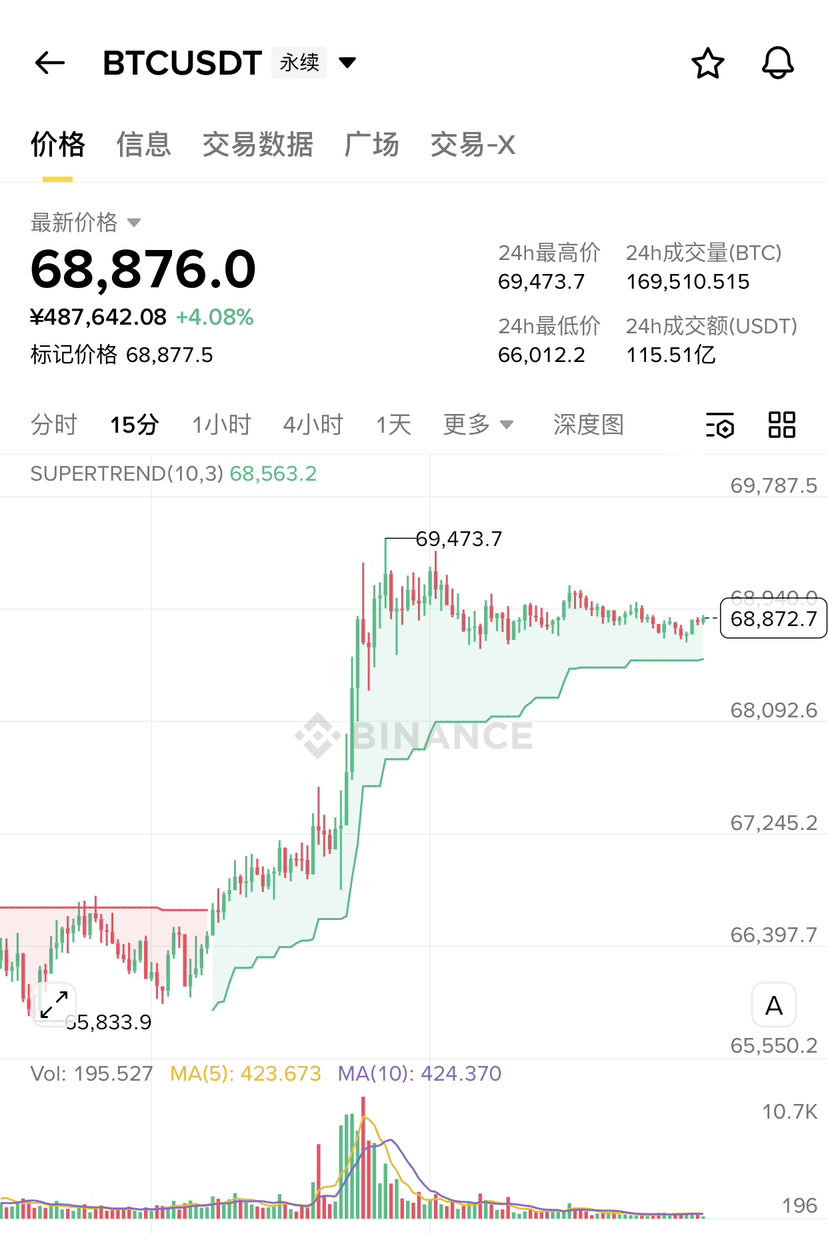Open the chart layout grid icon

pyautogui.click(x=781, y=424)
